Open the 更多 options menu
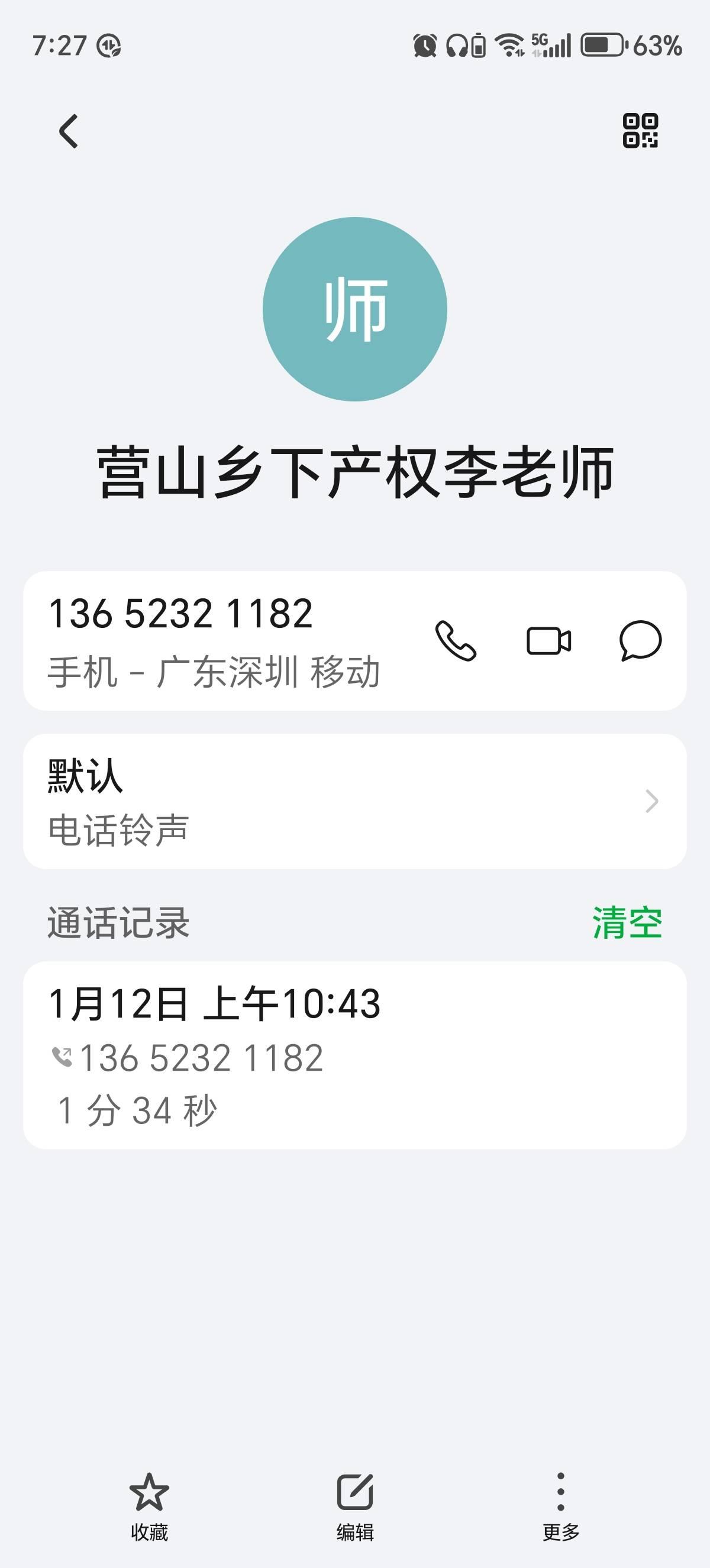Image resolution: width=710 pixels, height=1568 pixels. tap(560, 1505)
